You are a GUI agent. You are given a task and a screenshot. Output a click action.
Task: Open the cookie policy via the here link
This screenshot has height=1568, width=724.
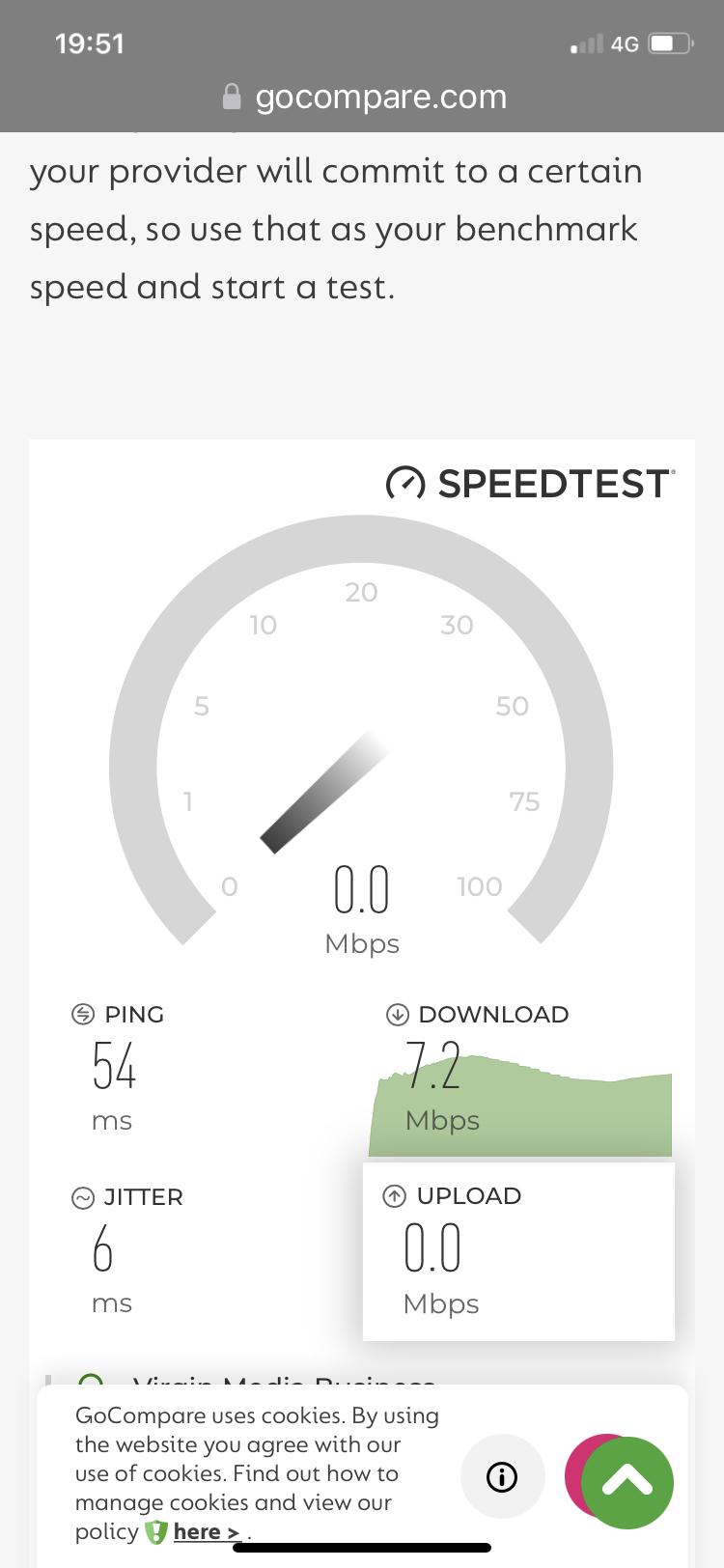(206, 1532)
